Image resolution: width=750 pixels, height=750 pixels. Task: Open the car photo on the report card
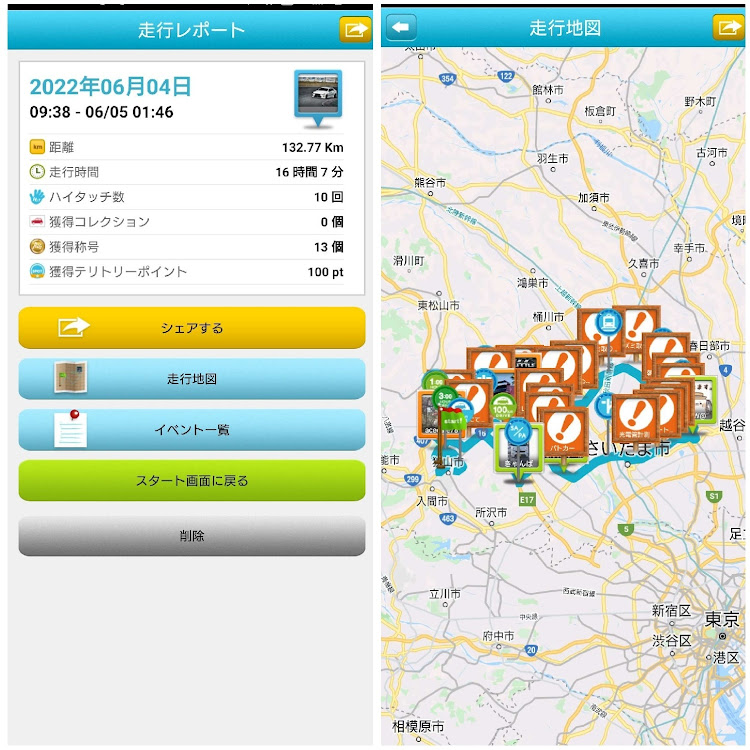tap(318, 94)
